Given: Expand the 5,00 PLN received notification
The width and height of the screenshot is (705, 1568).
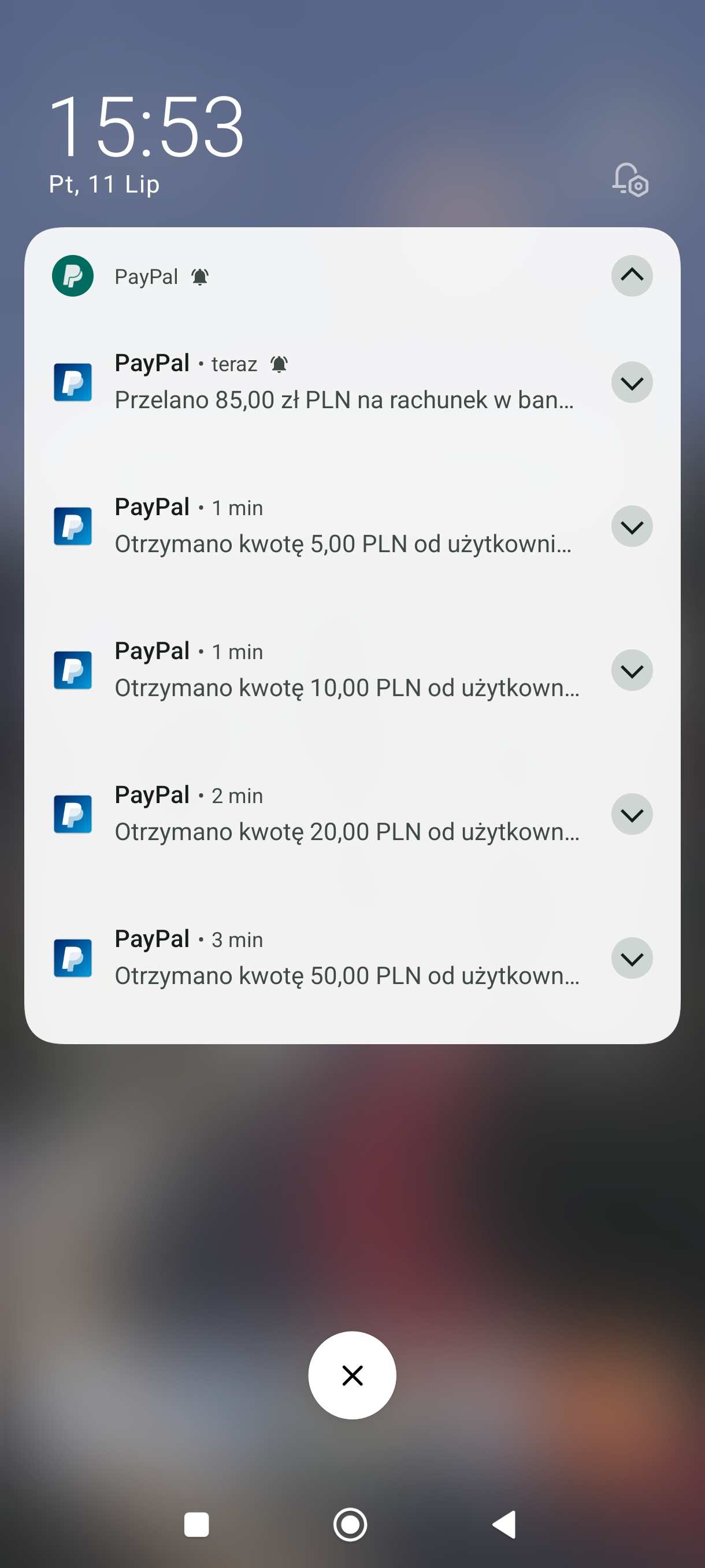Looking at the screenshot, I should point(632,527).
